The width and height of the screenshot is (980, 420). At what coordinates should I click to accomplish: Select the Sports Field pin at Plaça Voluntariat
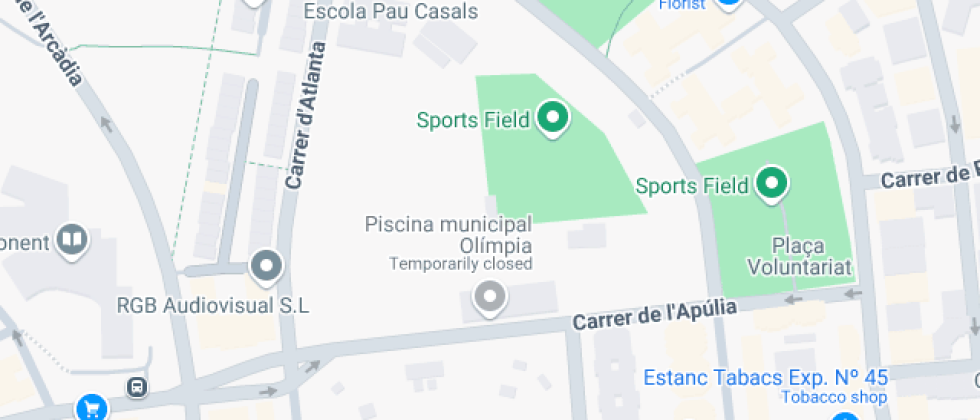click(x=772, y=185)
